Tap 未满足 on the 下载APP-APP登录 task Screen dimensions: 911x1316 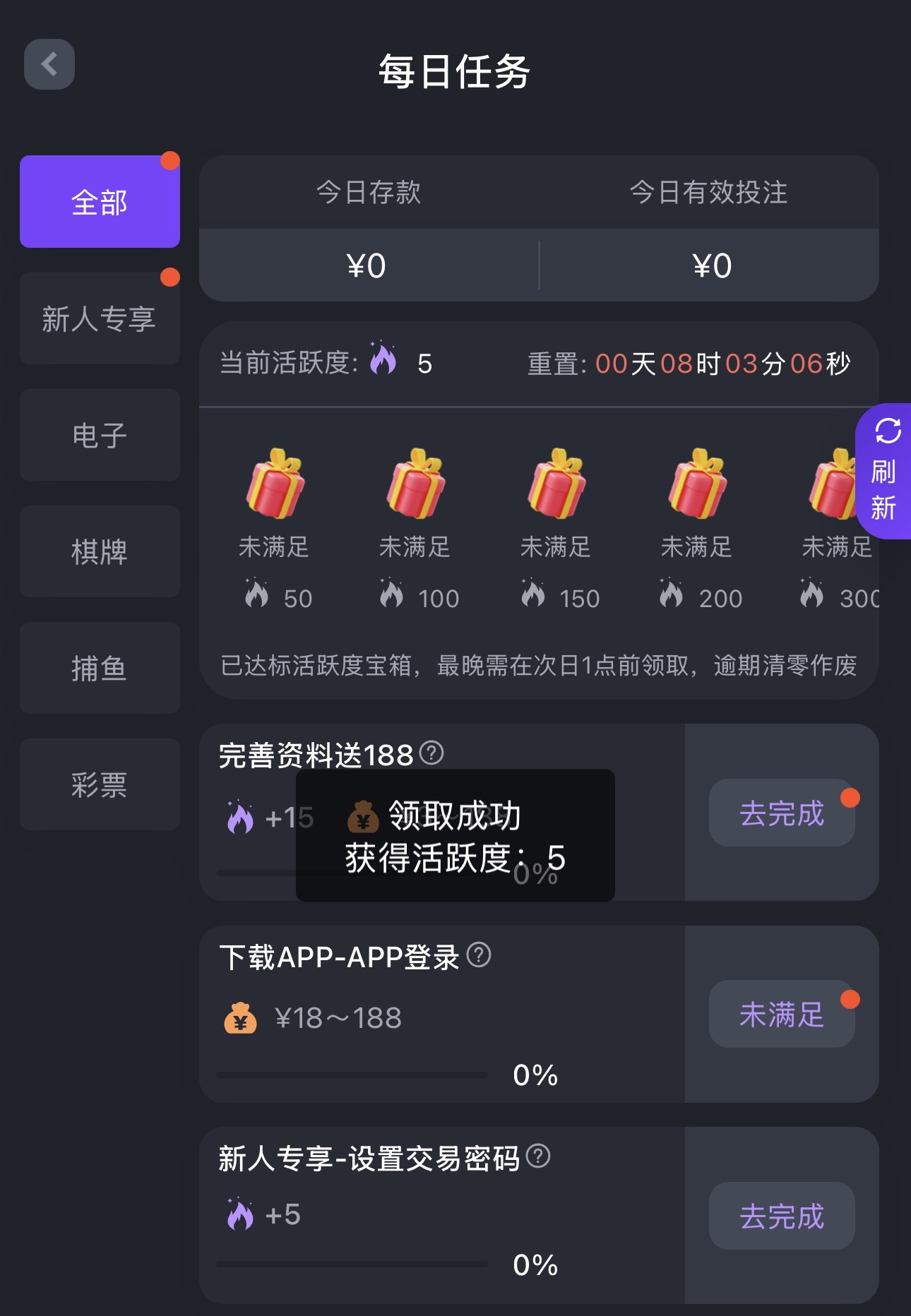(x=781, y=1015)
